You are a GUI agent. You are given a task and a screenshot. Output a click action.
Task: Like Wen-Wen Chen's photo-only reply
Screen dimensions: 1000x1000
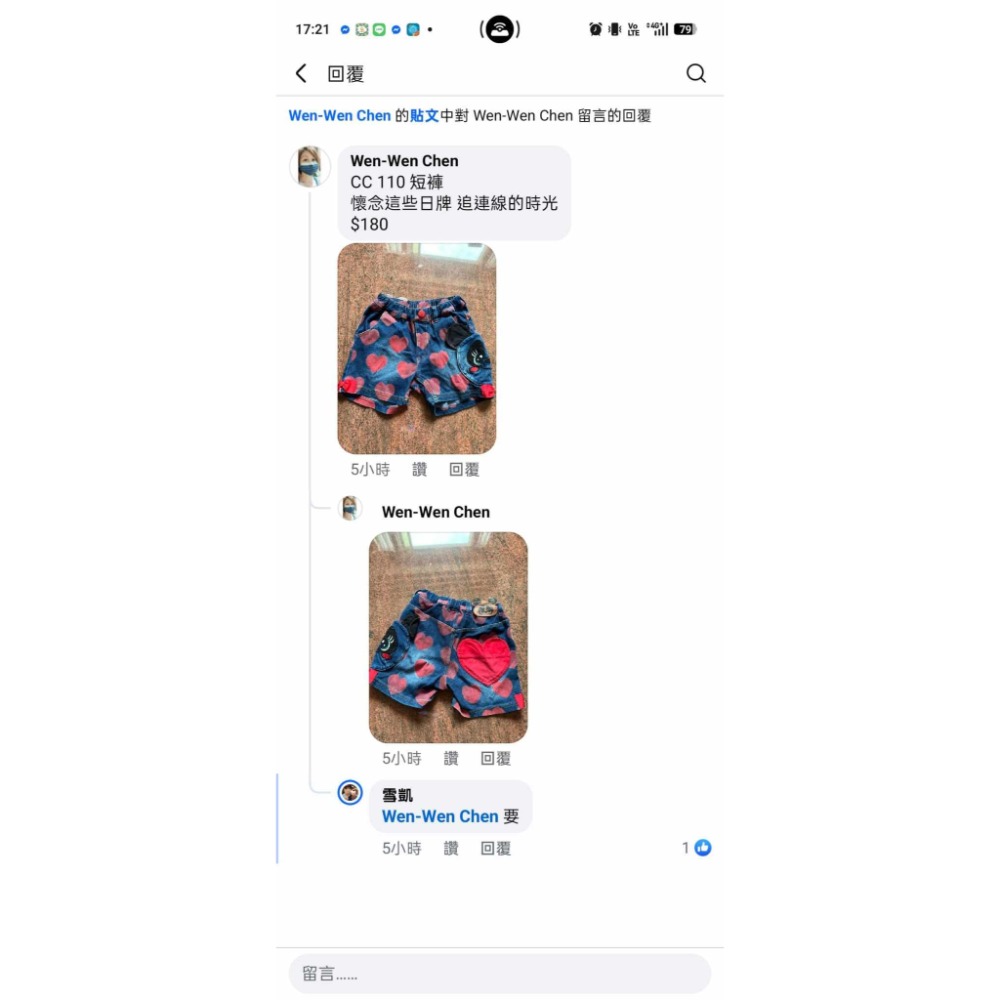tap(451, 759)
